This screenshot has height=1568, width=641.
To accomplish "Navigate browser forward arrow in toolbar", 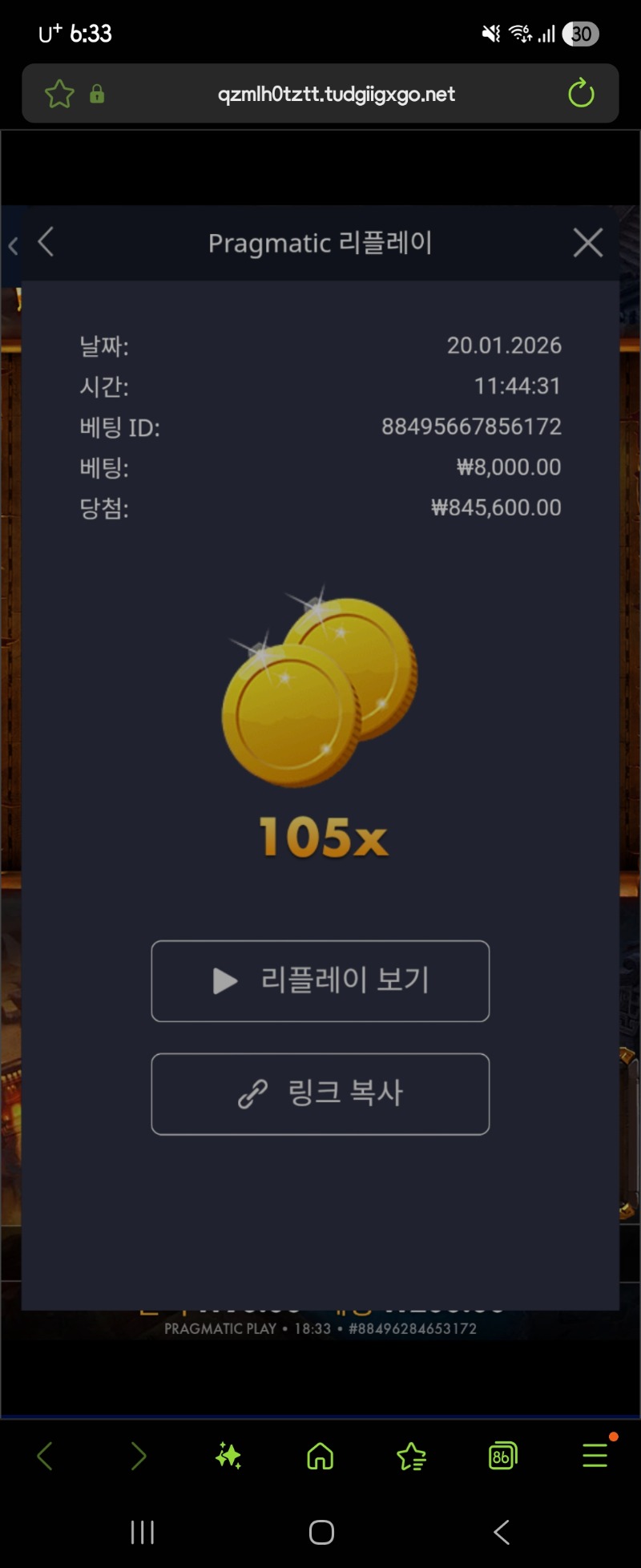I will pyautogui.click(x=138, y=1456).
